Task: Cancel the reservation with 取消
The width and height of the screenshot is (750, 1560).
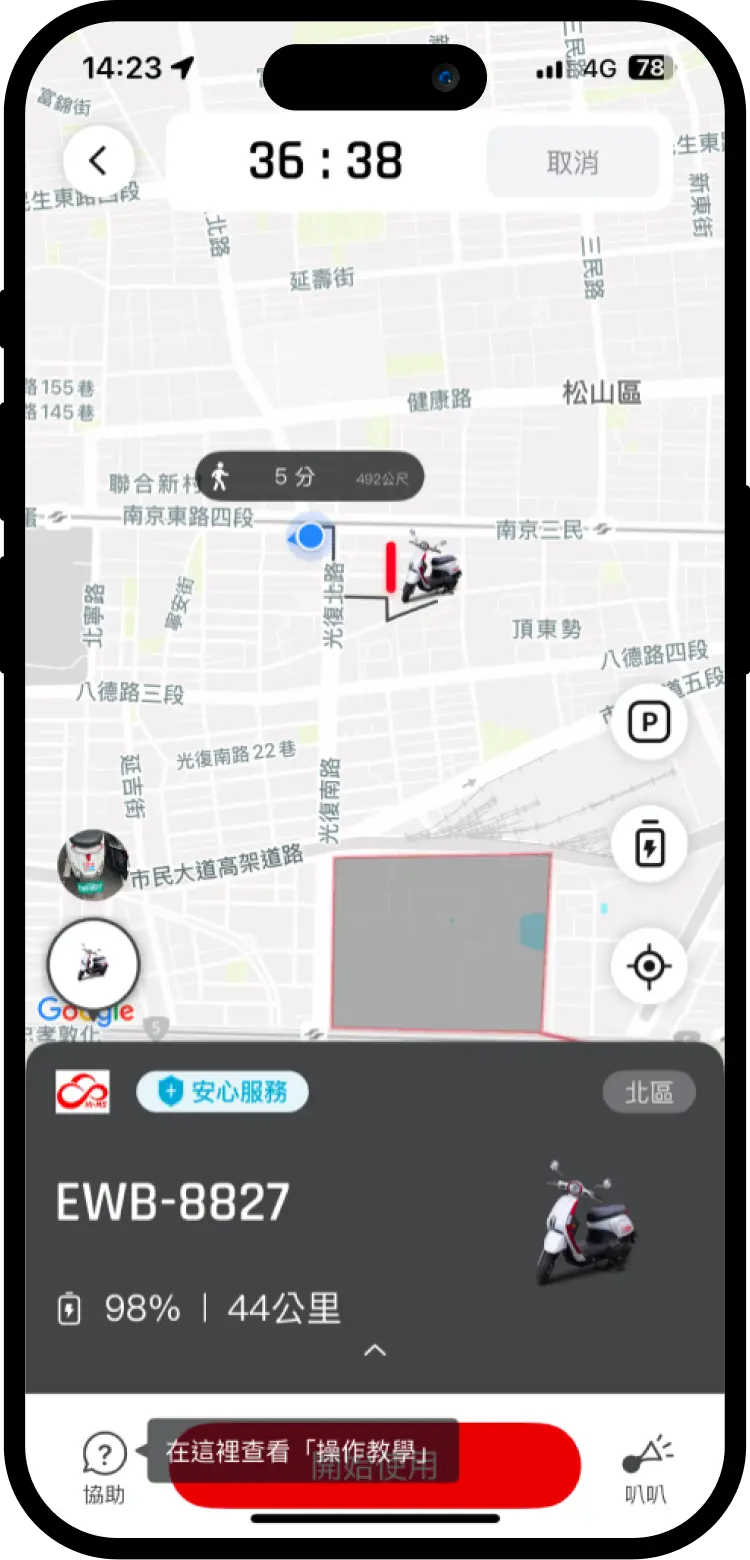Action: pos(572,163)
